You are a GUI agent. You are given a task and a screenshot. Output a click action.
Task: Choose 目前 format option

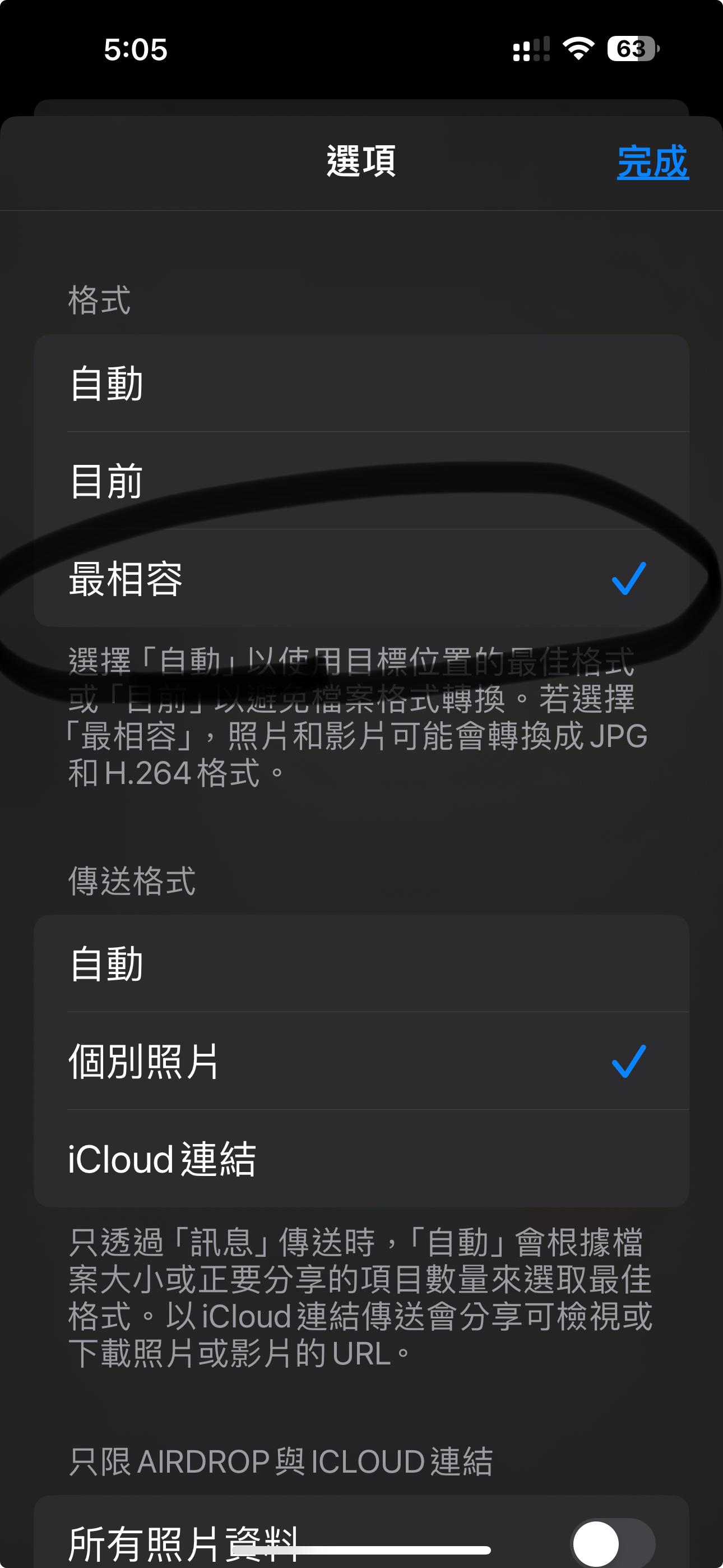pyautogui.click(x=361, y=481)
